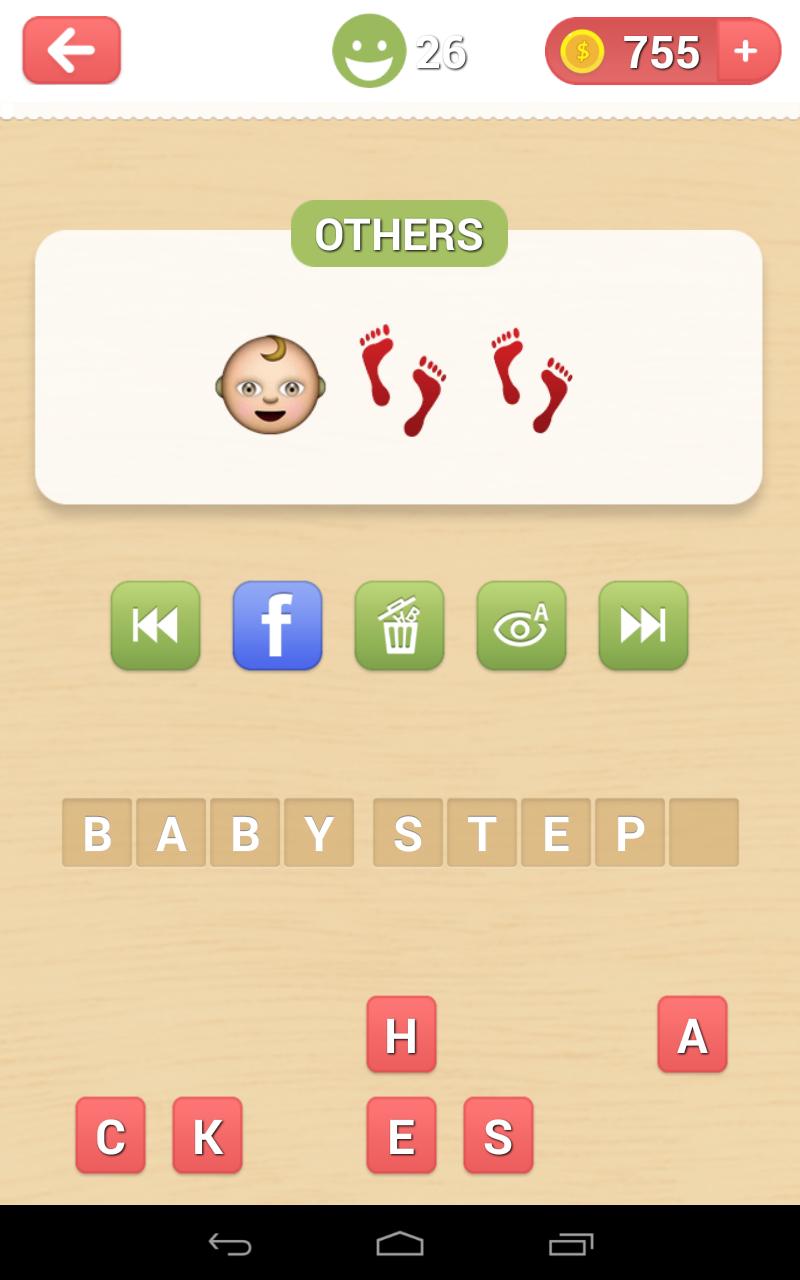
Task: Select the letter H tile
Action: [x=401, y=1034]
